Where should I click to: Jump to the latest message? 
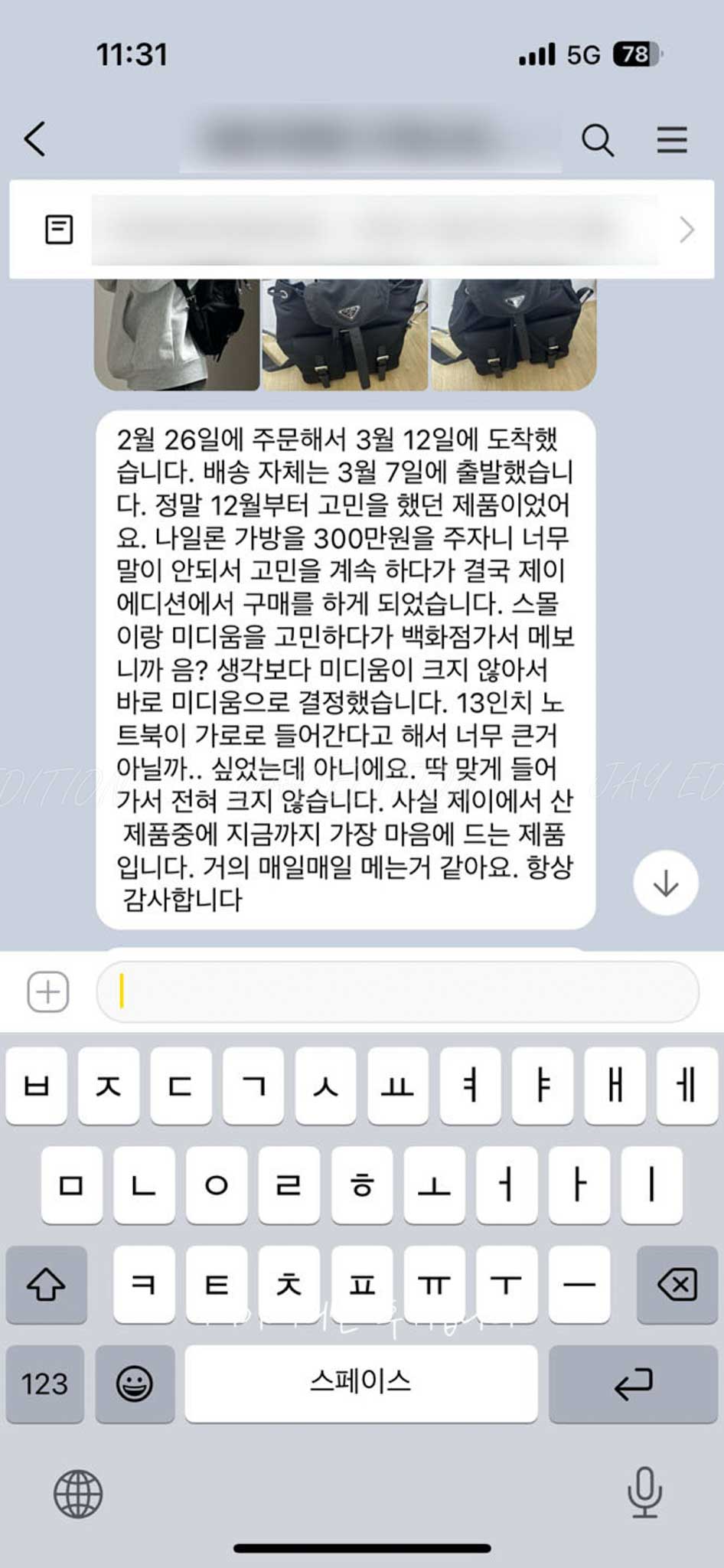click(x=665, y=883)
